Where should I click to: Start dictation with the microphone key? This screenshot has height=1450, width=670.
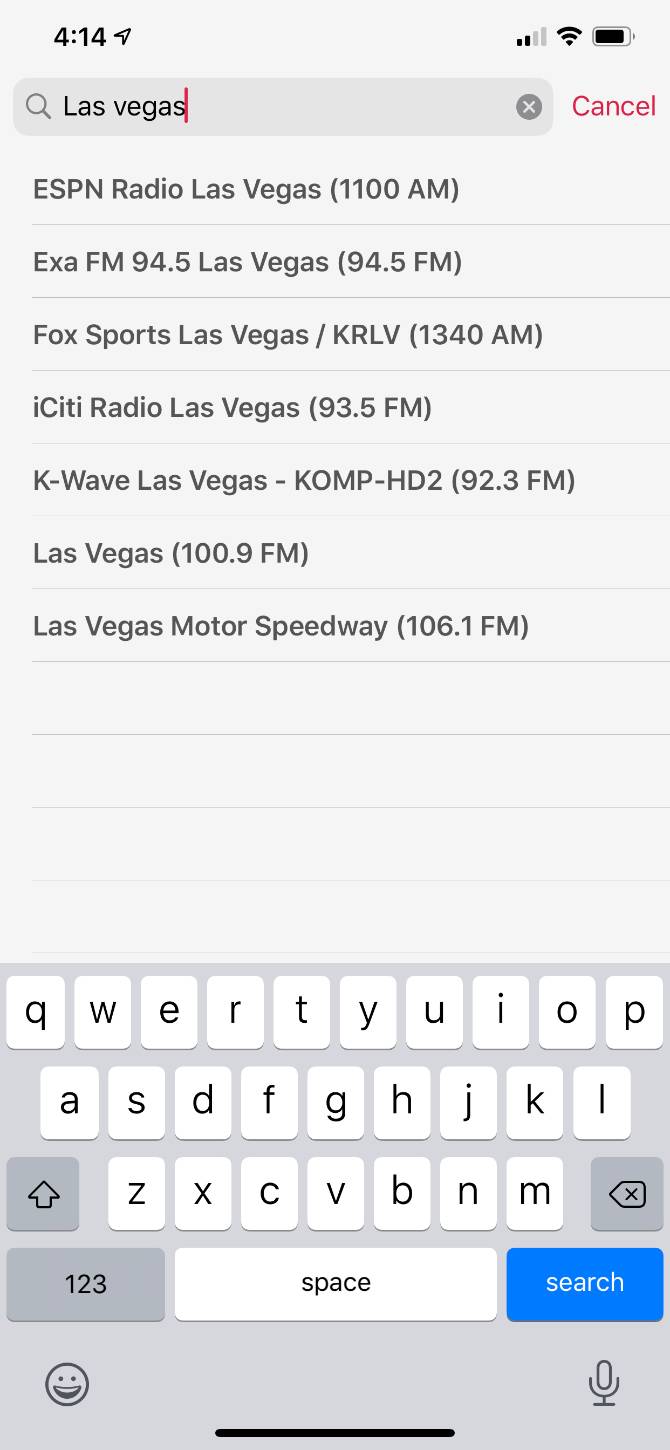[x=602, y=1384]
